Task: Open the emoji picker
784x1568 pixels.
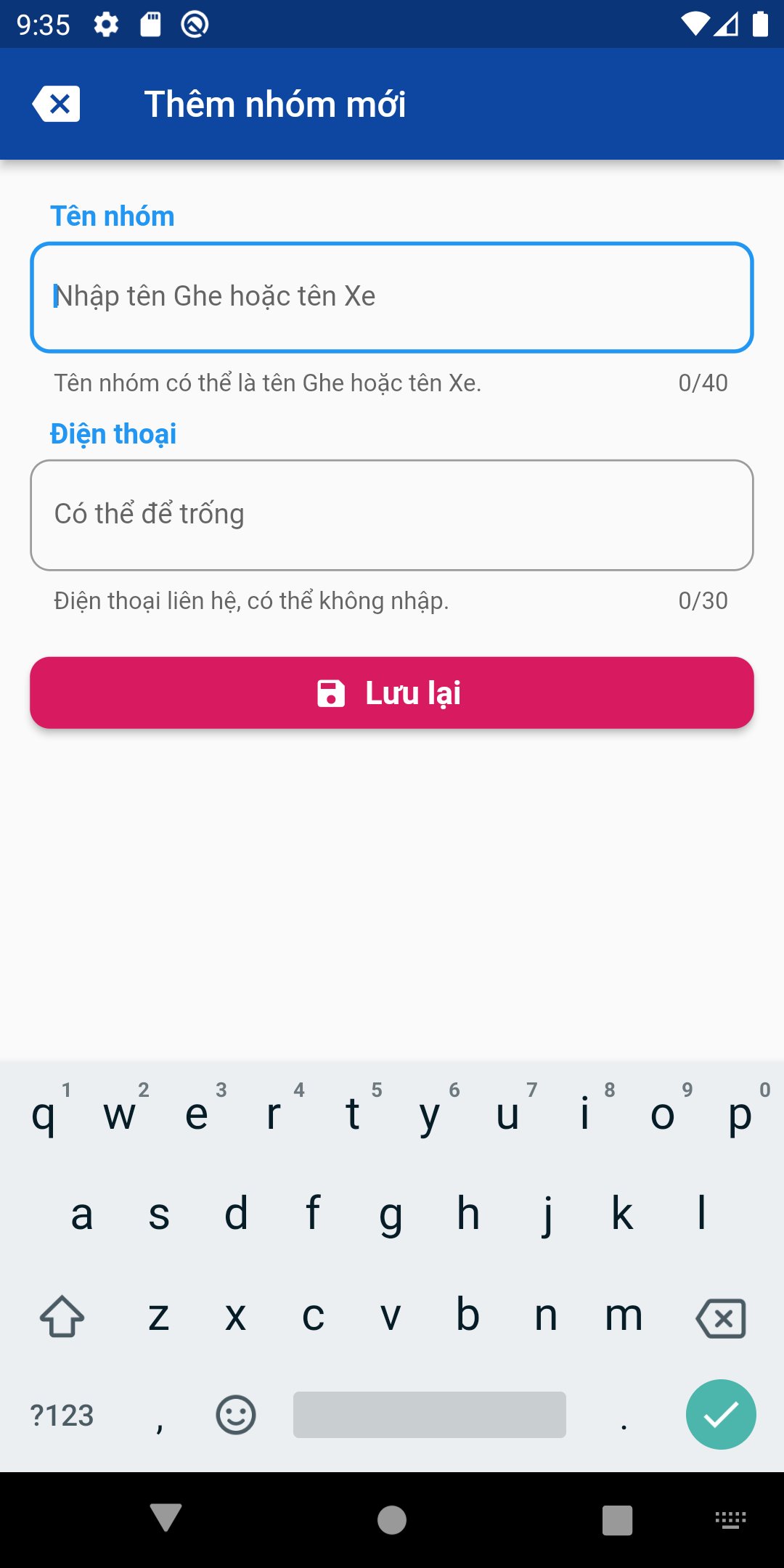Action: coord(234,1413)
